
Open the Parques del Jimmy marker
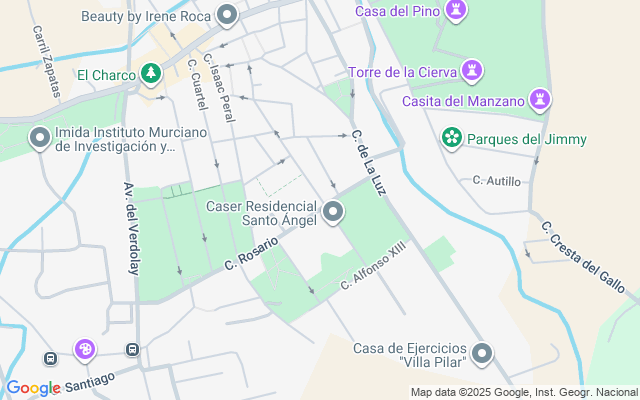click(451, 138)
